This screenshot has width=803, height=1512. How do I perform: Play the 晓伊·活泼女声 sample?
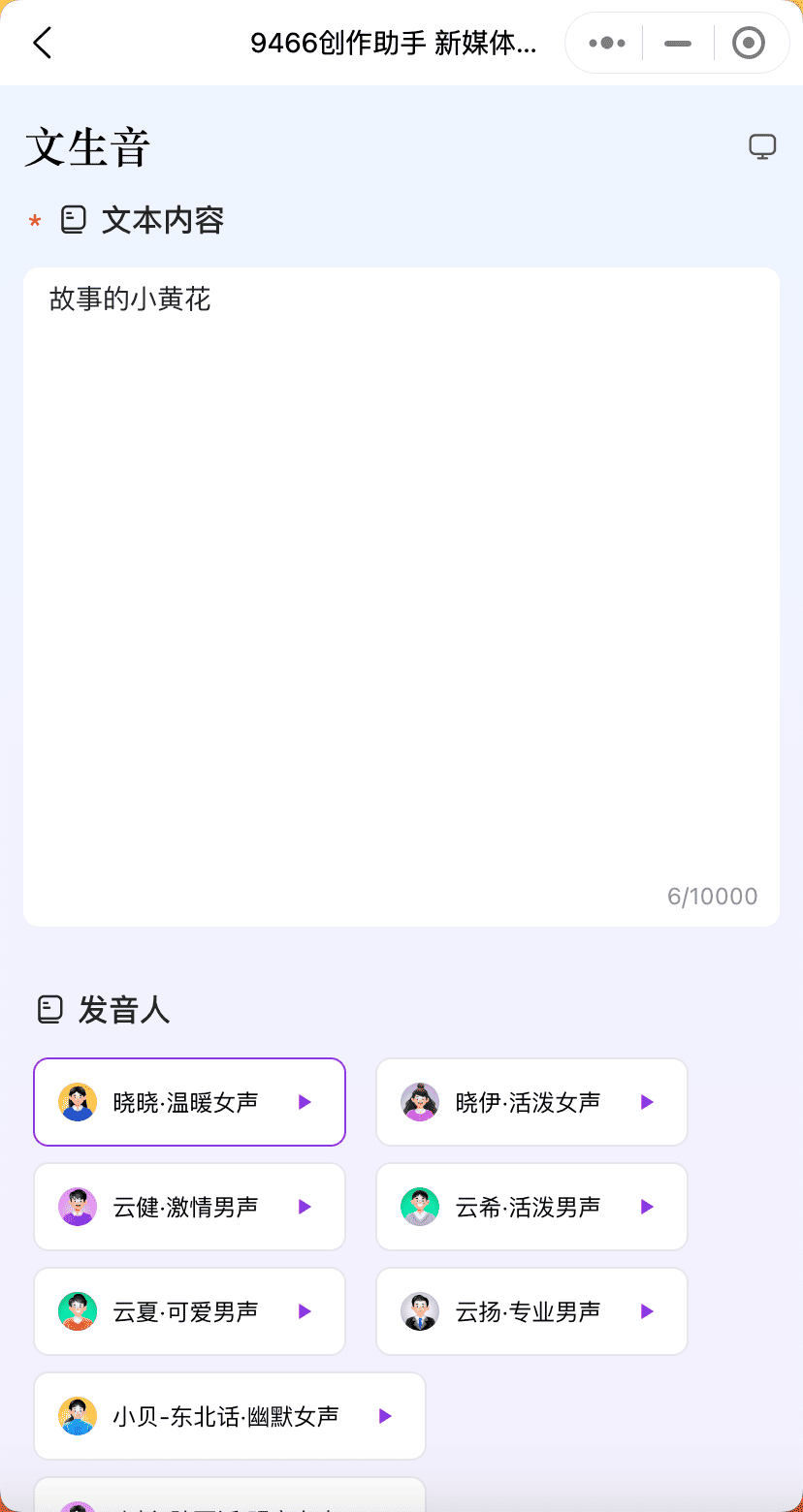pos(647,1102)
